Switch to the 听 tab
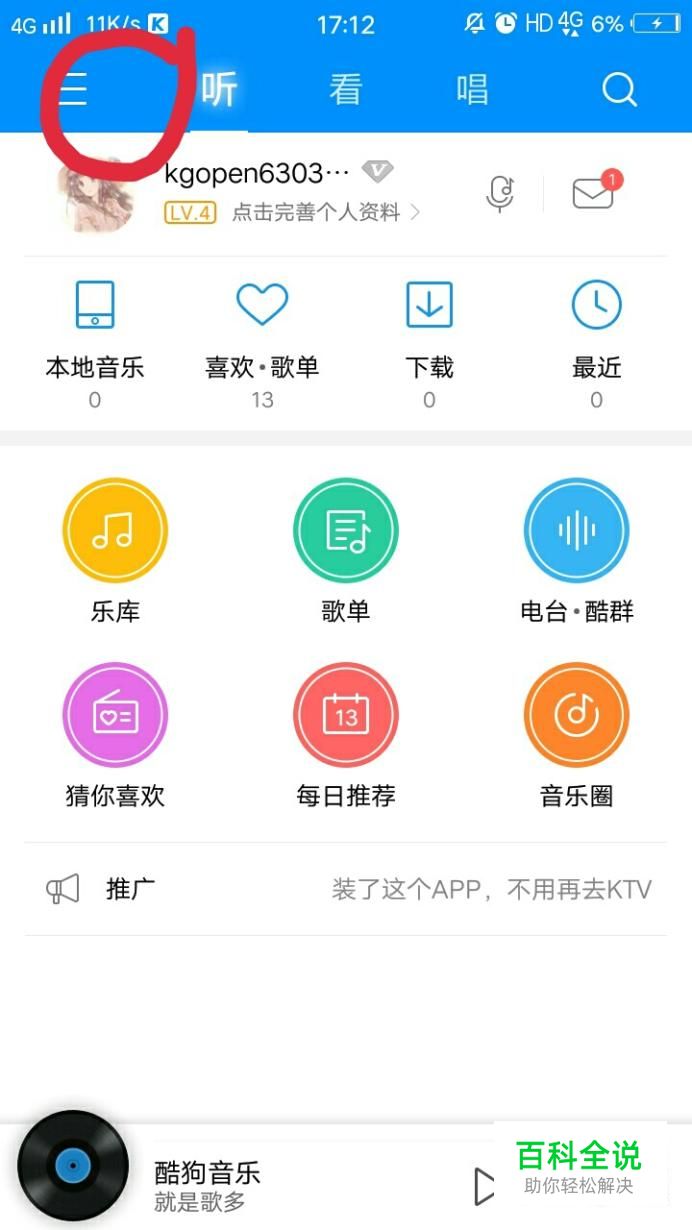 pos(219,90)
